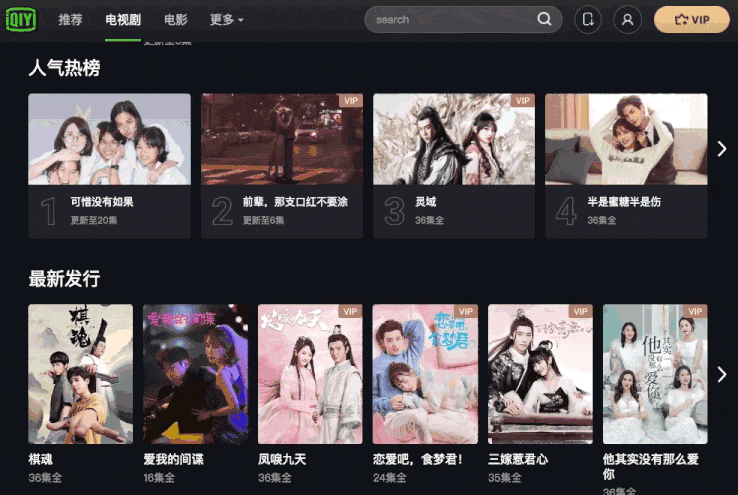The height and width of the screenshot is (495, 738).
Task: Open 前辈,那支口红不要涂 card
Action: click(x=282, y=140)
